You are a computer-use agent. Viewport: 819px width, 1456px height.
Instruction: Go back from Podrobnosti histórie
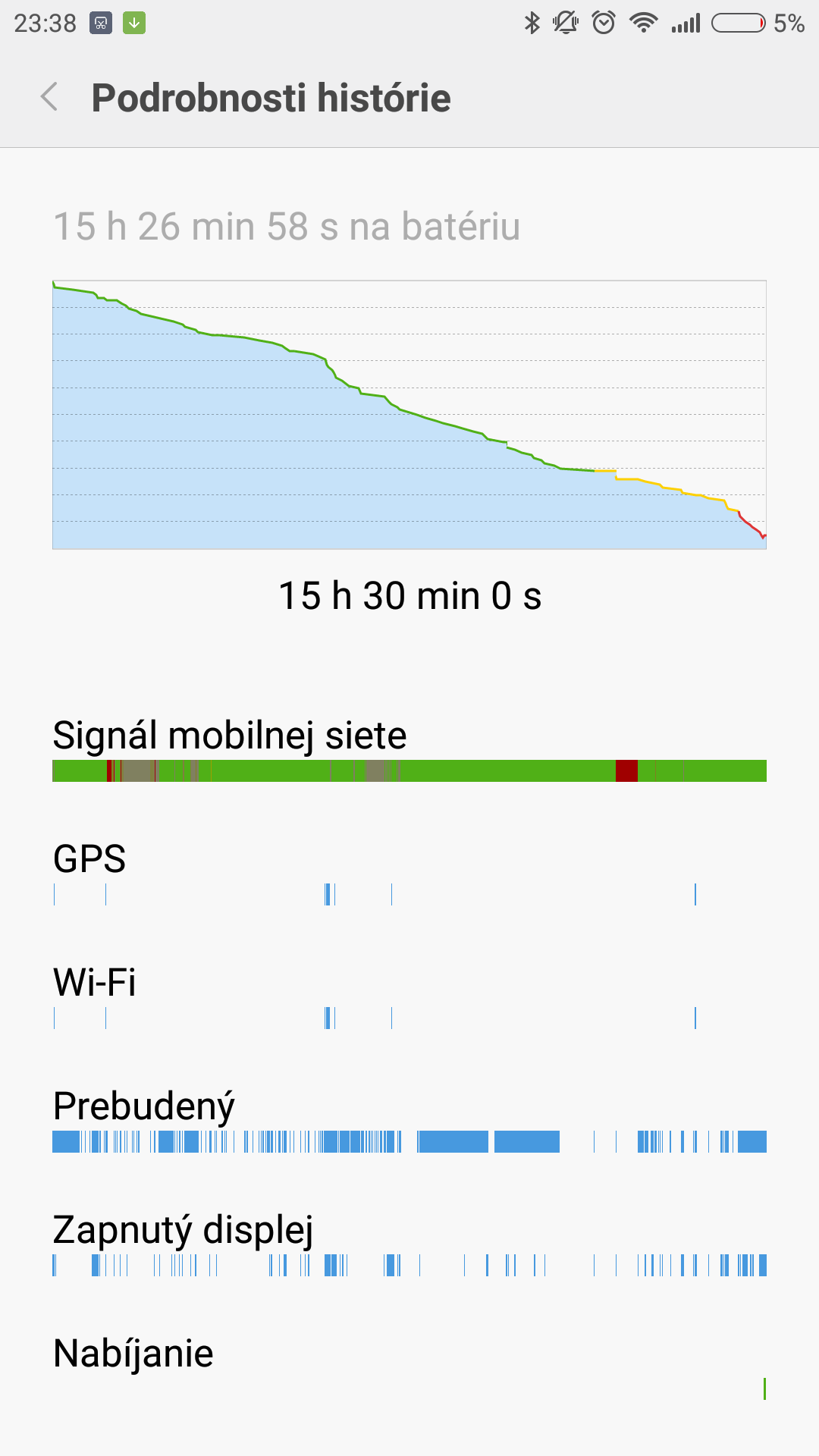(x=49, y=97)
